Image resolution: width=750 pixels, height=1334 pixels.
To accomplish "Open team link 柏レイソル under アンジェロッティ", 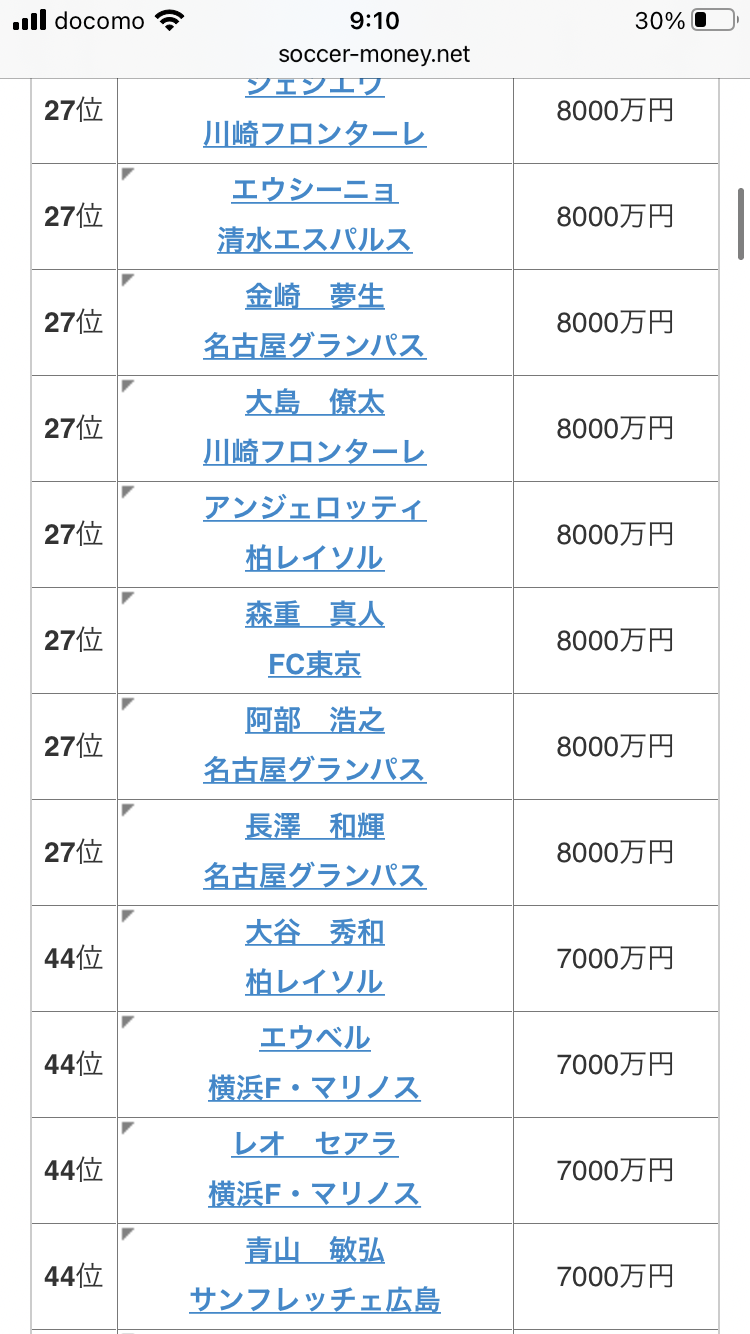I will [315, 558].
